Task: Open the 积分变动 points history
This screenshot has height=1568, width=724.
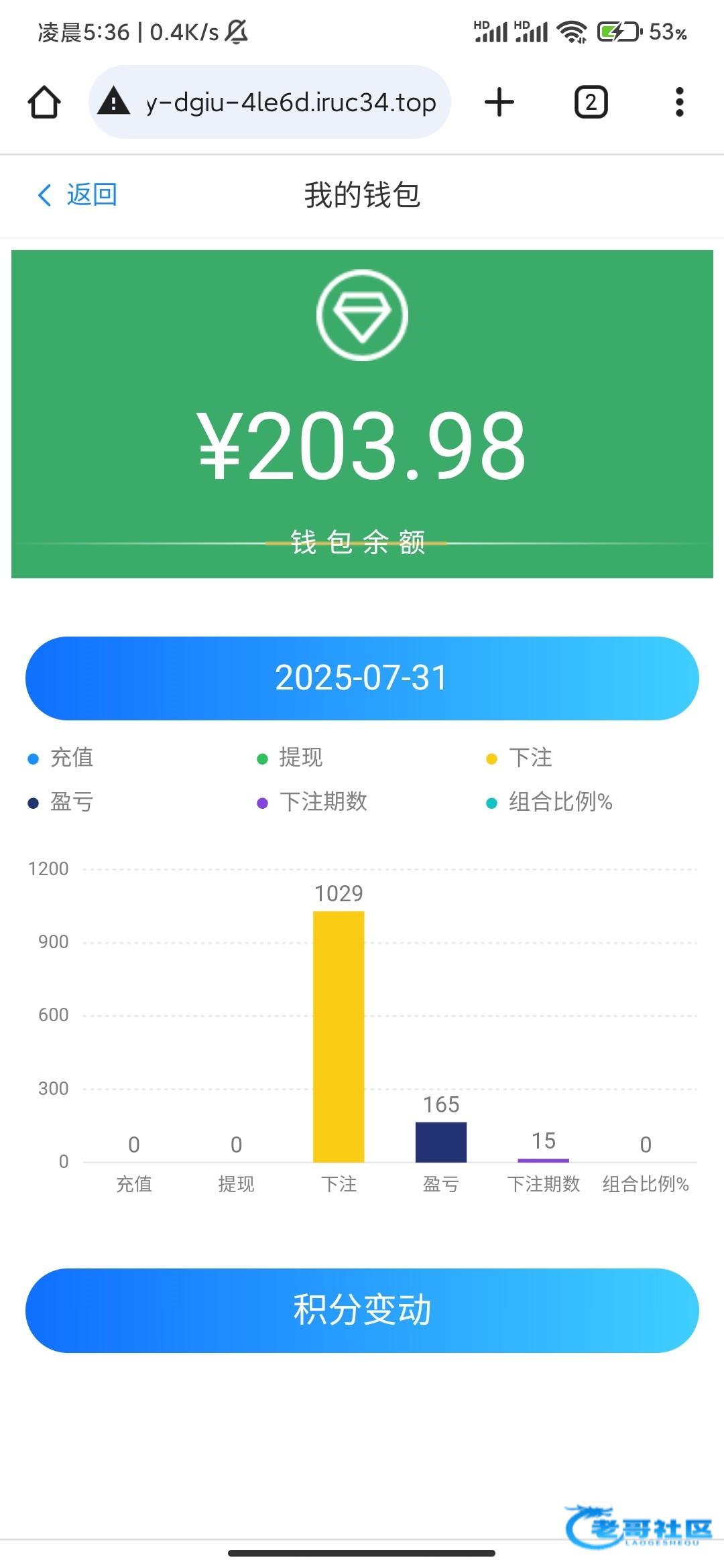Action: [362, 1310]
